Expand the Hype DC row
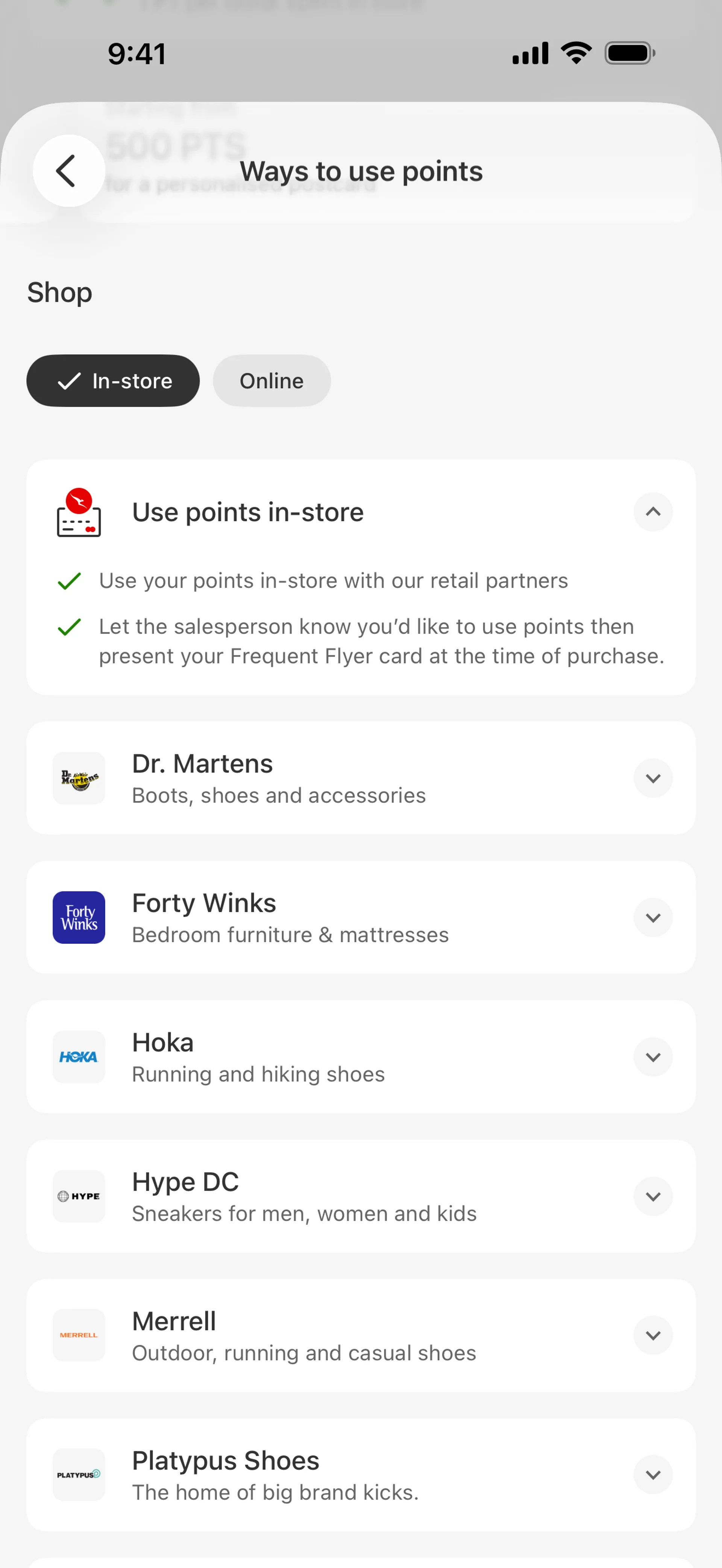Image resolution: width=722 pixels, height=1568 pixels. click(652, 1196)
